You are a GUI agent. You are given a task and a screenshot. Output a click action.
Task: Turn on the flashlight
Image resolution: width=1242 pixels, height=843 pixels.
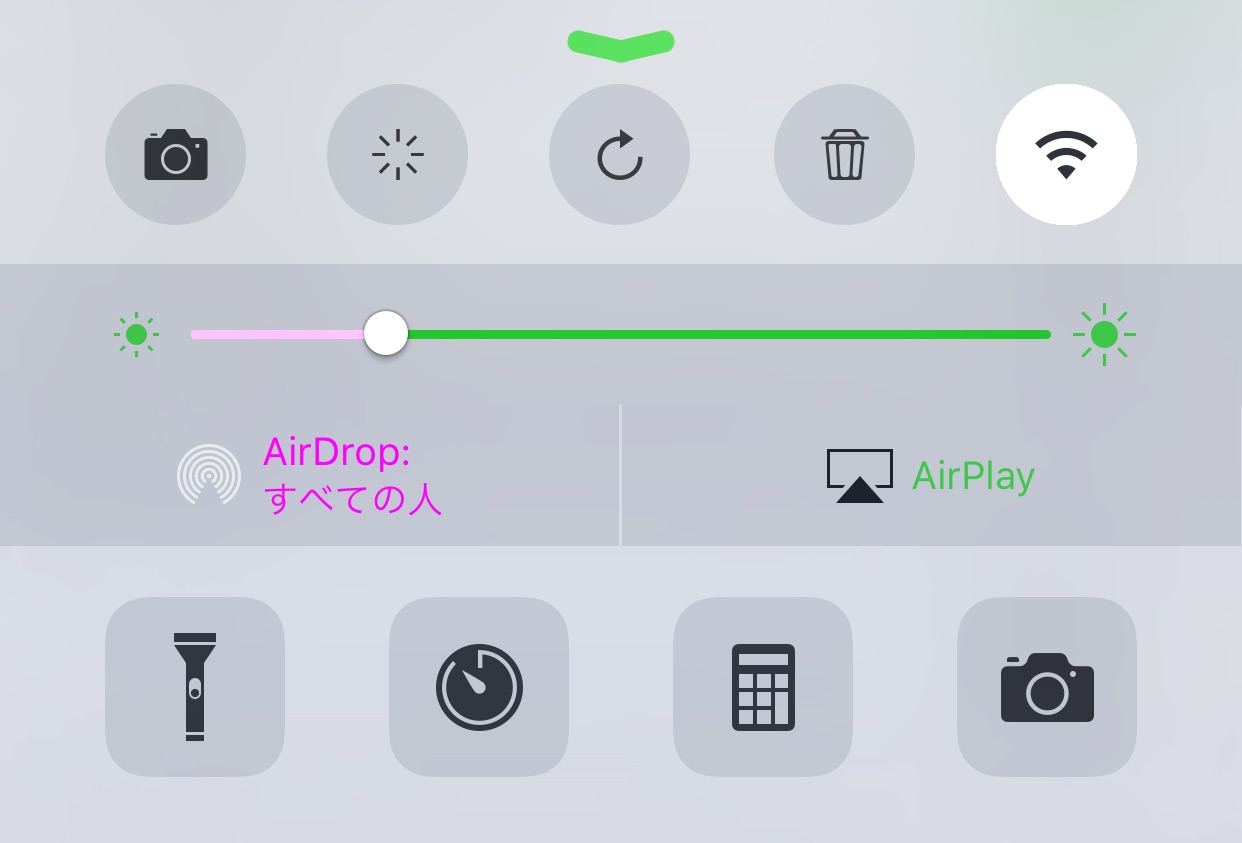tap(195, 687)
